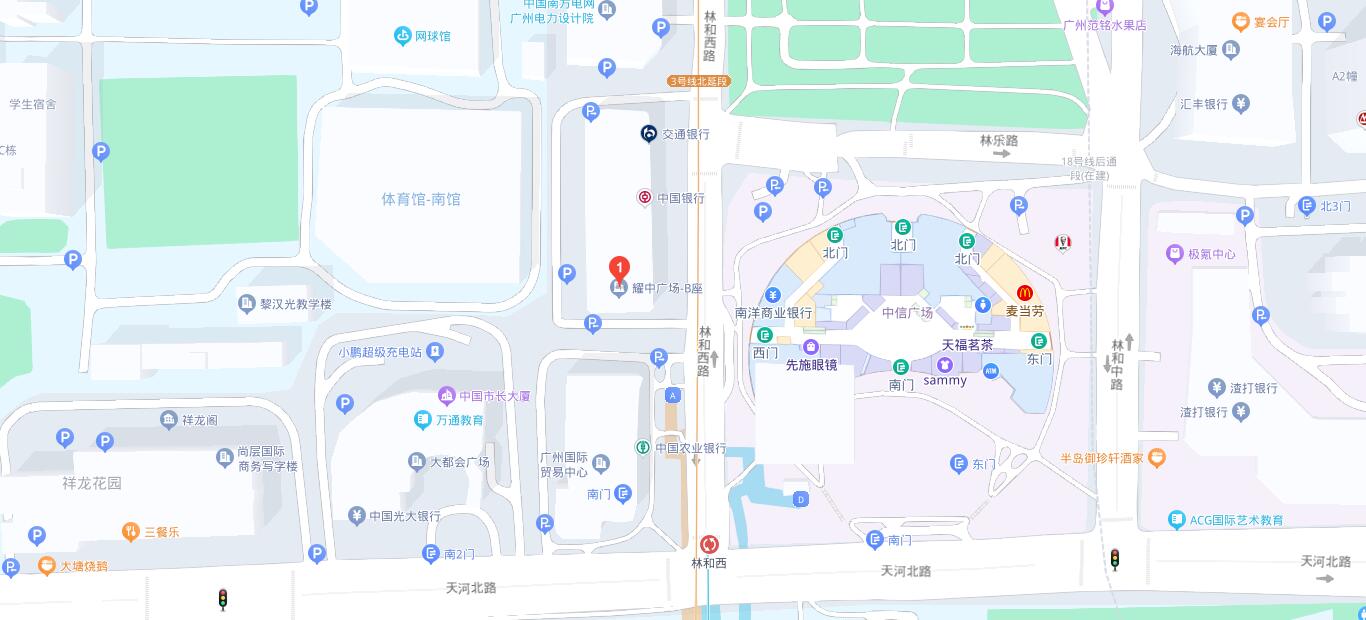Tap the red marker numbered 1
Viewport: 1366px width, 620px height.
tap(620, 269)
